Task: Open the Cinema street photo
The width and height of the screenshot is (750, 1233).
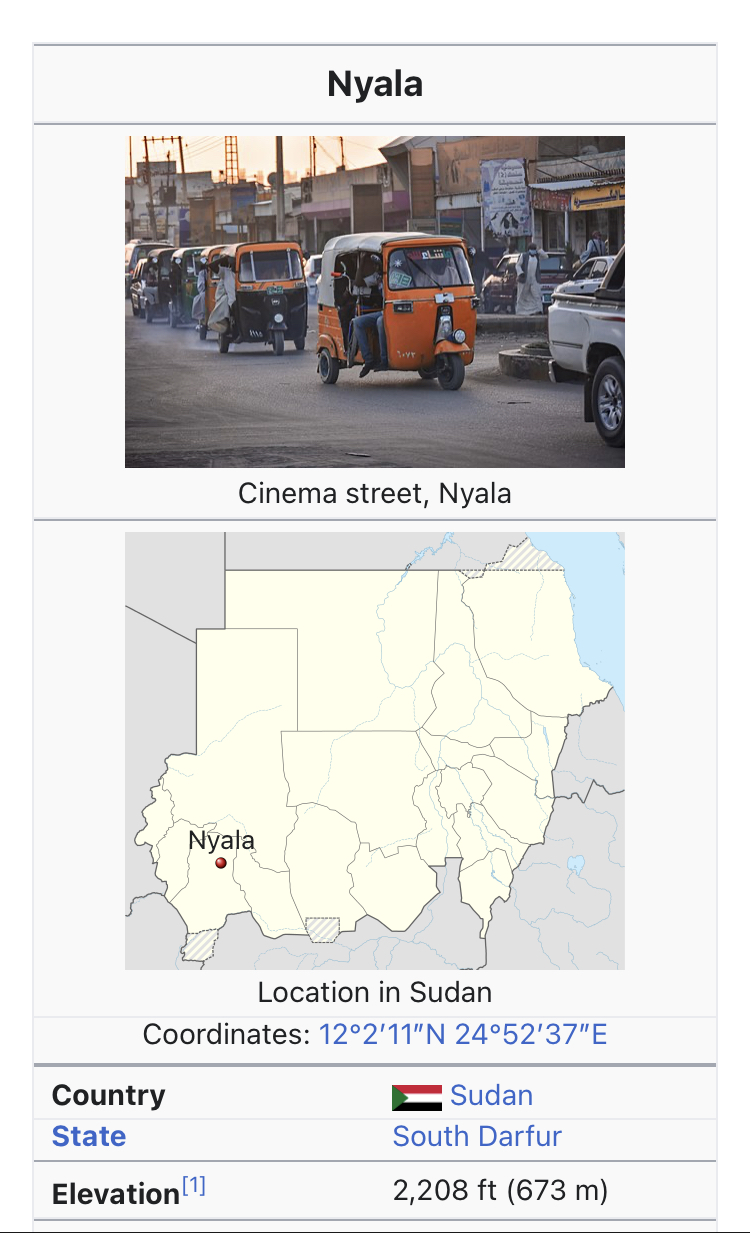Action: click(374, 302)
